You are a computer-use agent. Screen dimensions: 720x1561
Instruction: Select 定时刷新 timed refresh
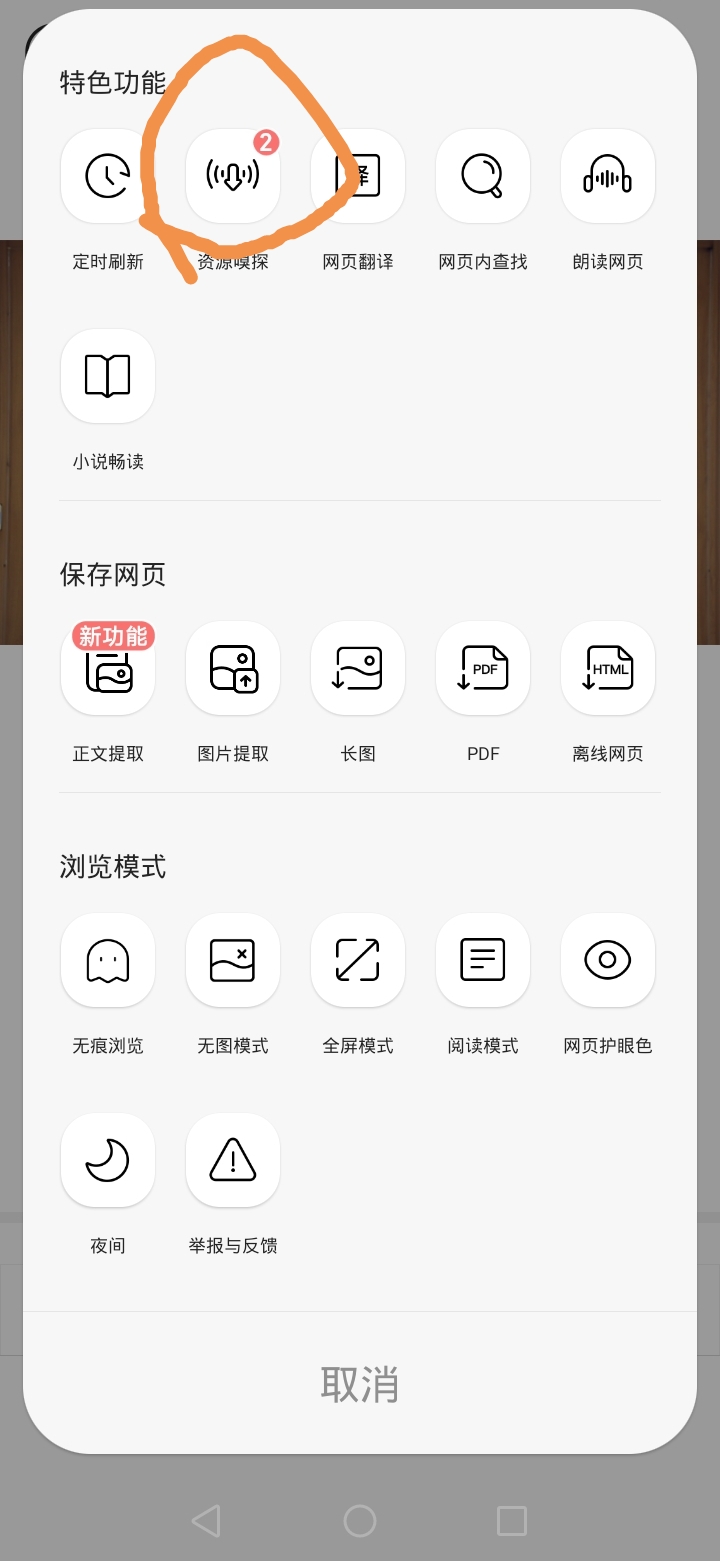[x=108, y=176]
